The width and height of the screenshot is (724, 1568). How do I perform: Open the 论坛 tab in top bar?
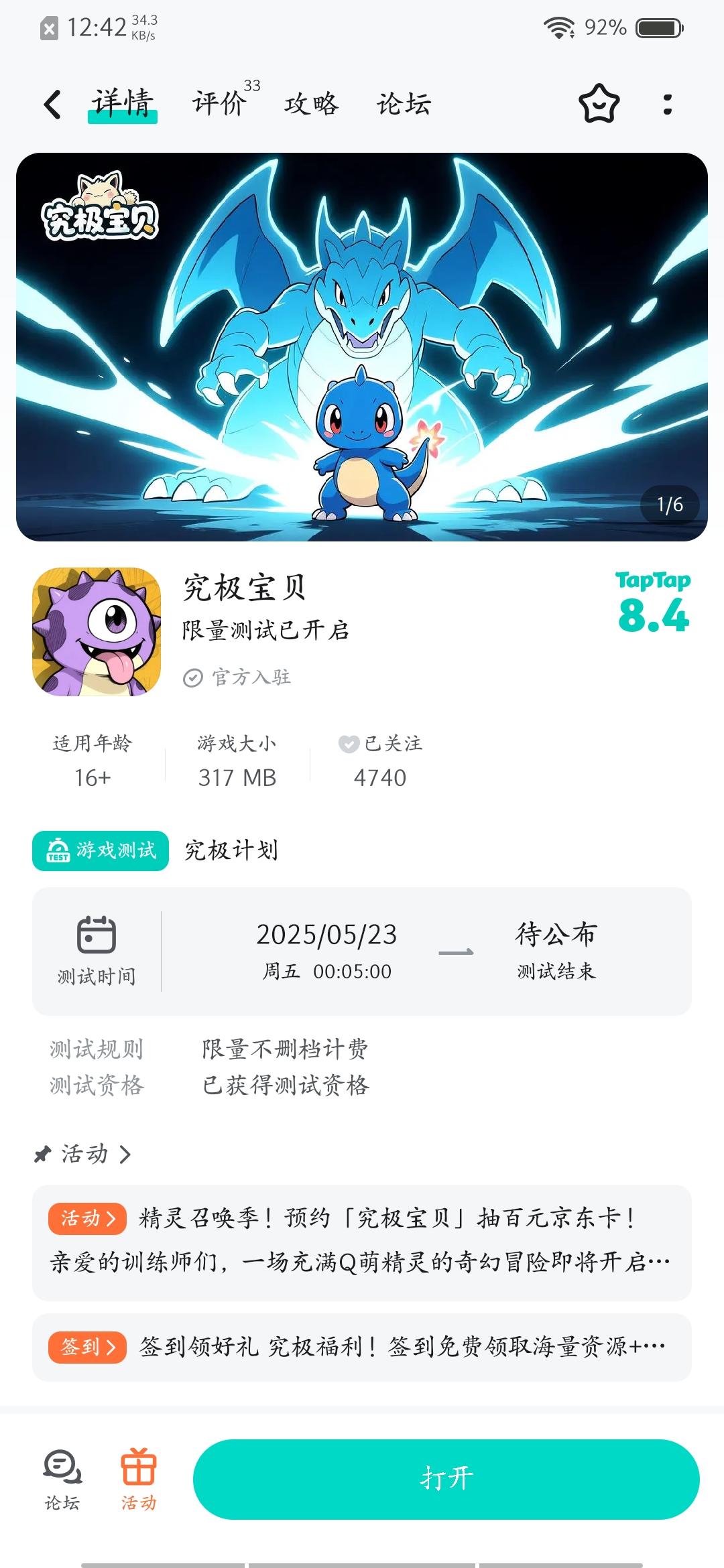click(x=404, y=105)
